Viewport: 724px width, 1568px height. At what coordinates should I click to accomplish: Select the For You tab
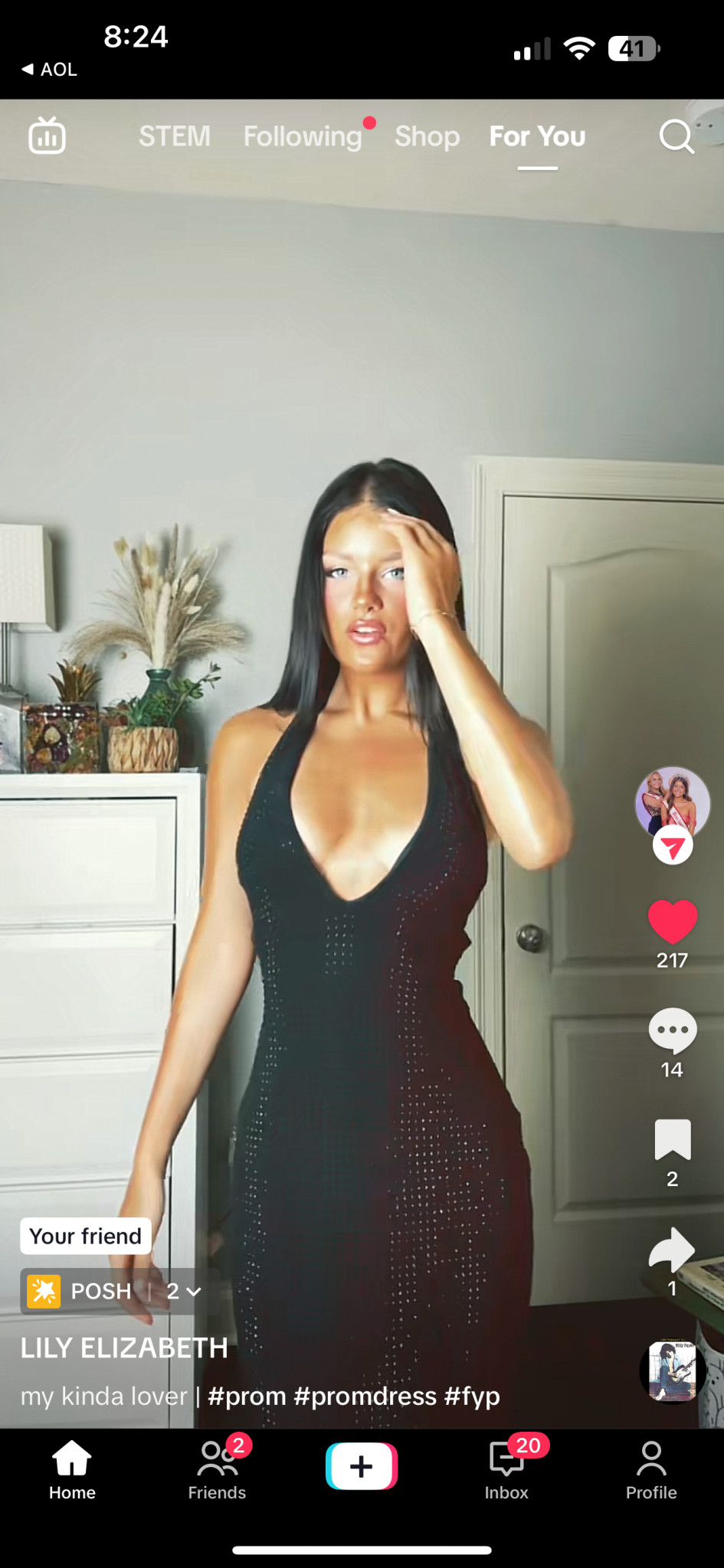click(x=537, y=137)
